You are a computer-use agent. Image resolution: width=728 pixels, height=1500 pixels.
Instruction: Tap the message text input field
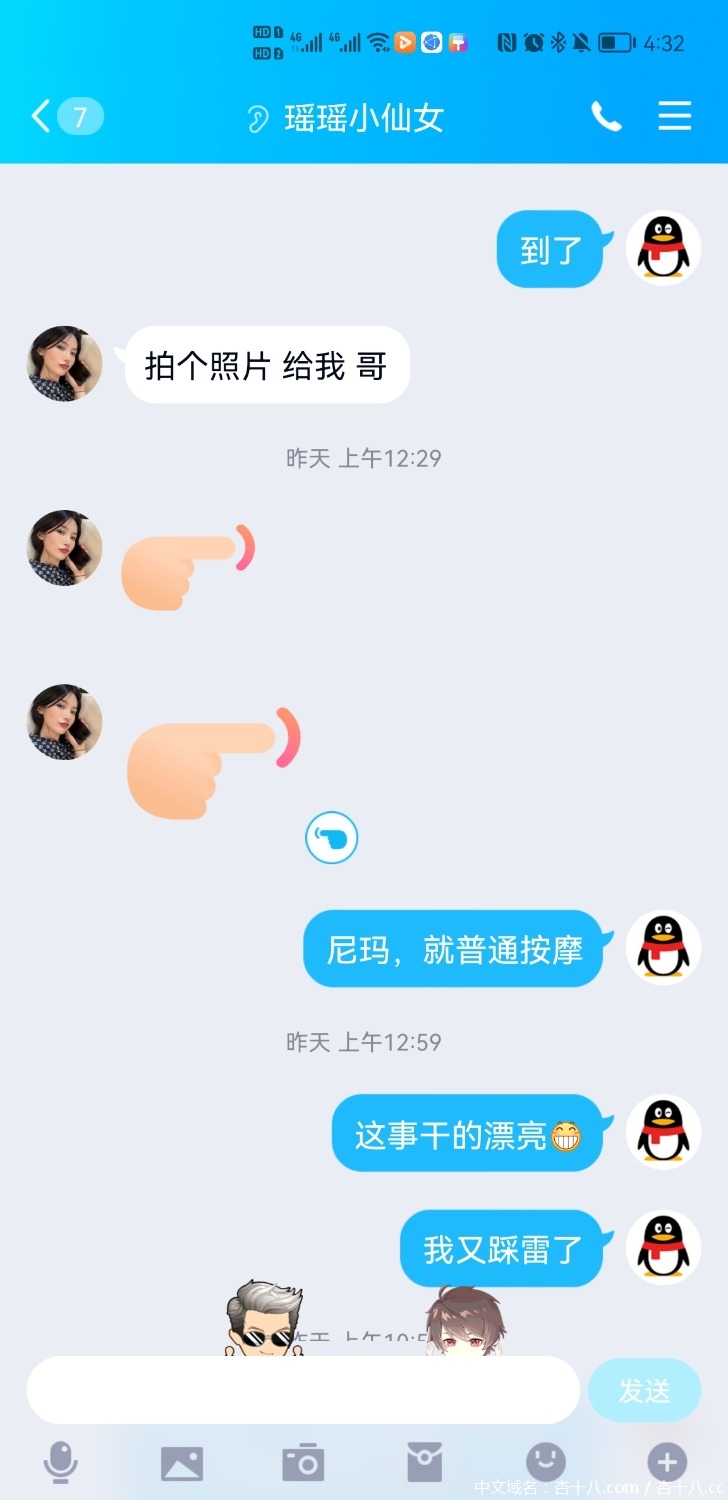click(x=302, y=1390)
